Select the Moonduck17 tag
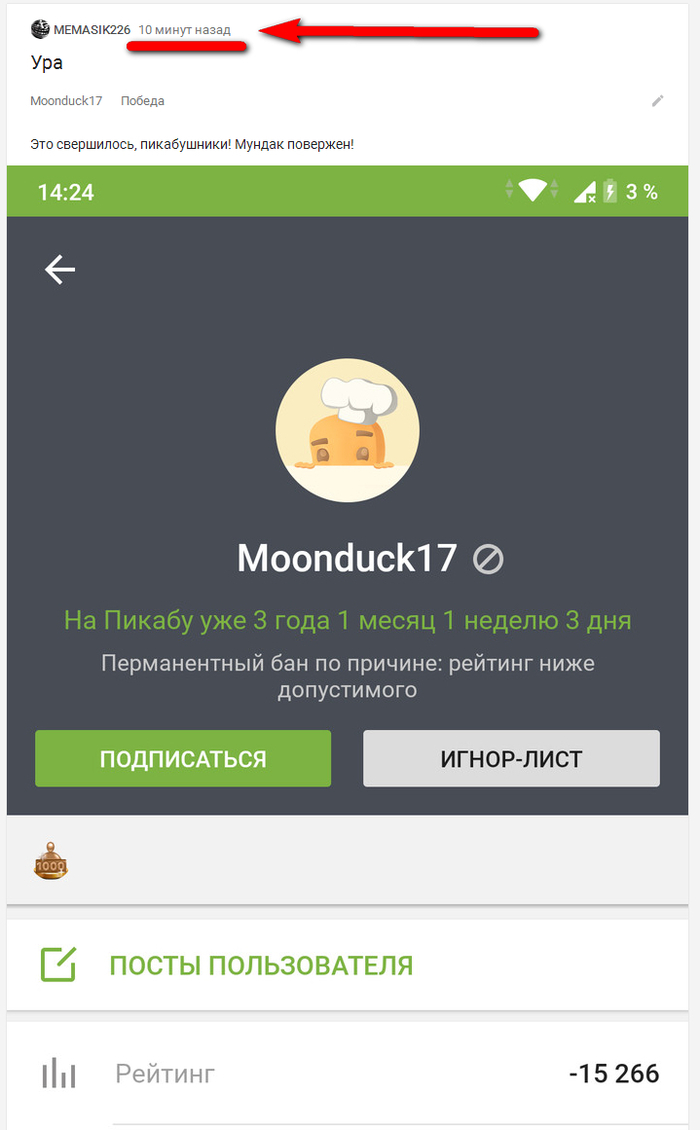 point(66,101)
